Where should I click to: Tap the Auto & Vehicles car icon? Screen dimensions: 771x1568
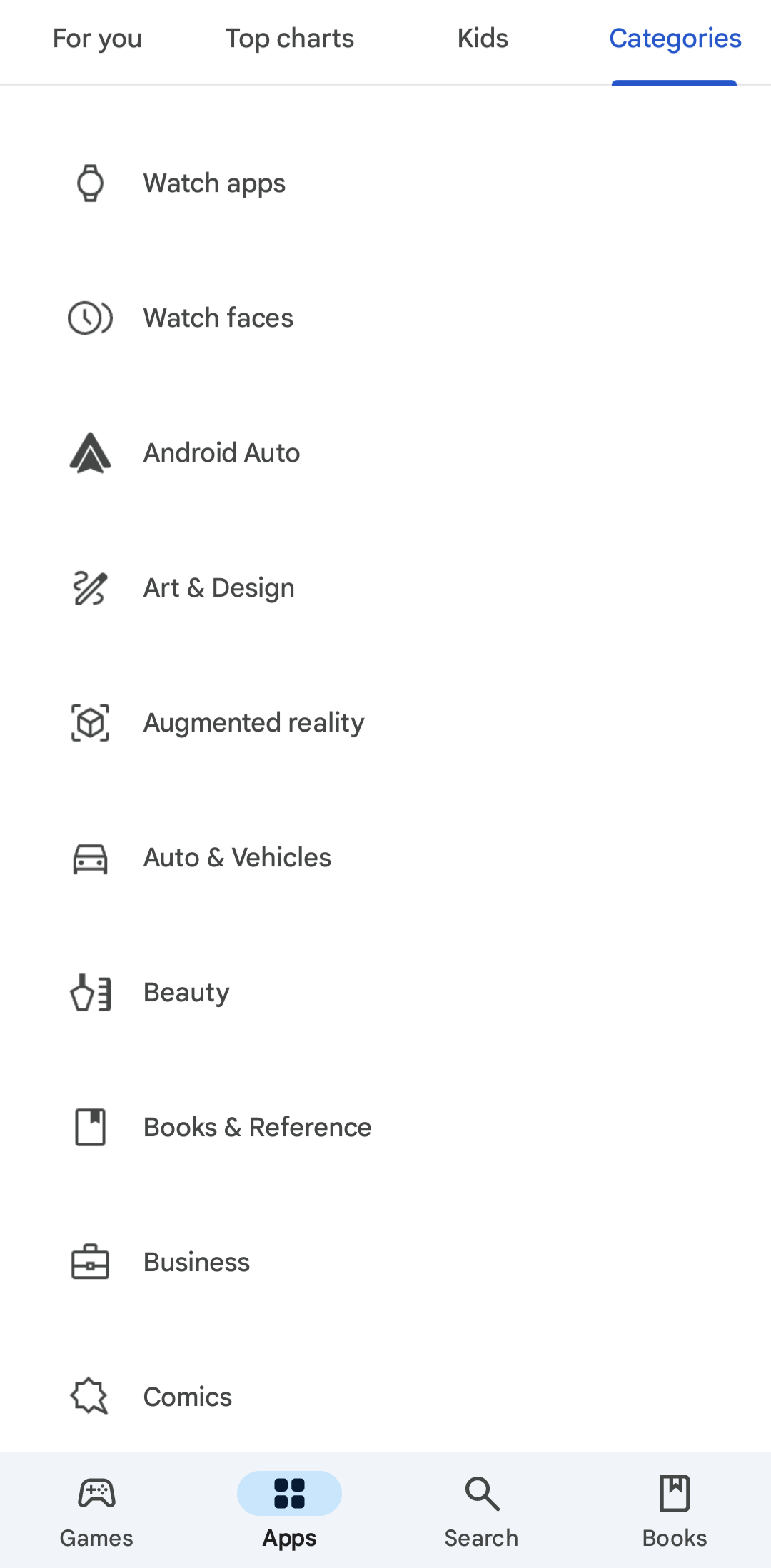coord(89,857)
